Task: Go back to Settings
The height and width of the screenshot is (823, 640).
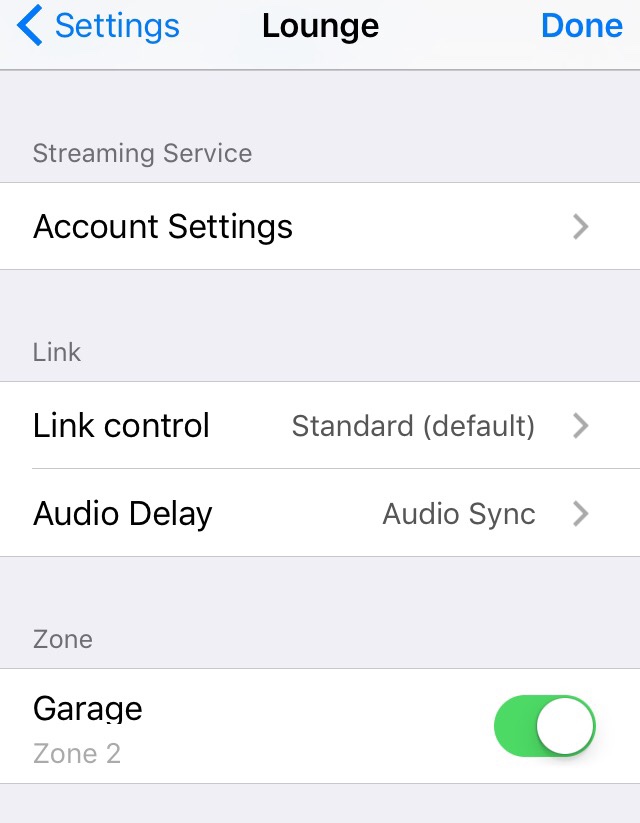Action: coord(99,27)
